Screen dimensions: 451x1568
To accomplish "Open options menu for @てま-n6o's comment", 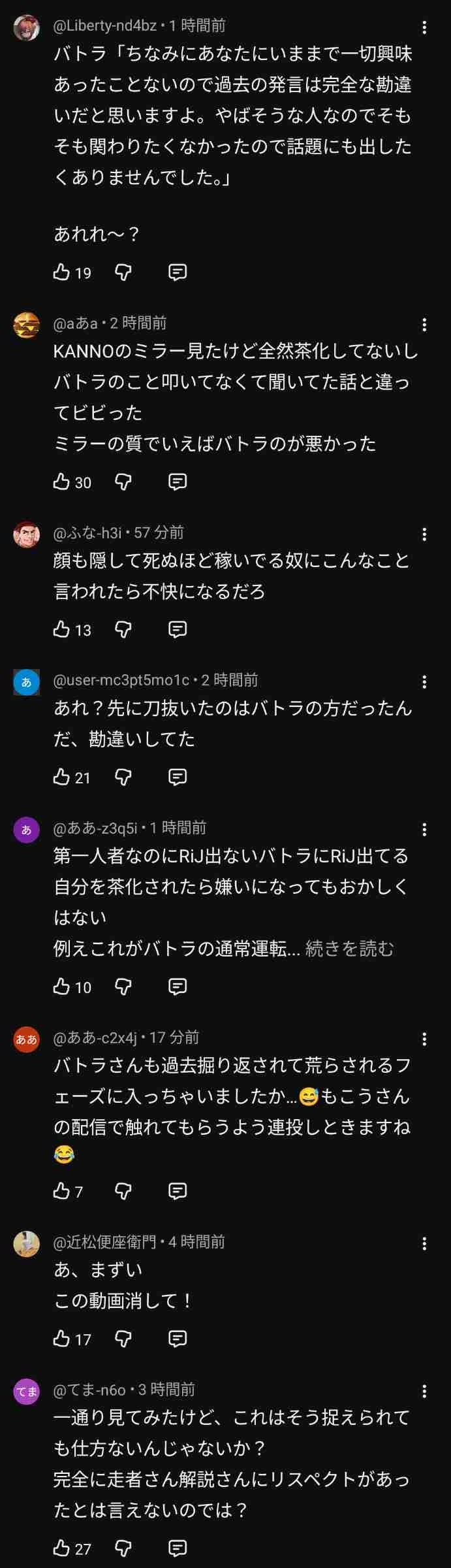I will click(x=424, y=1391).
